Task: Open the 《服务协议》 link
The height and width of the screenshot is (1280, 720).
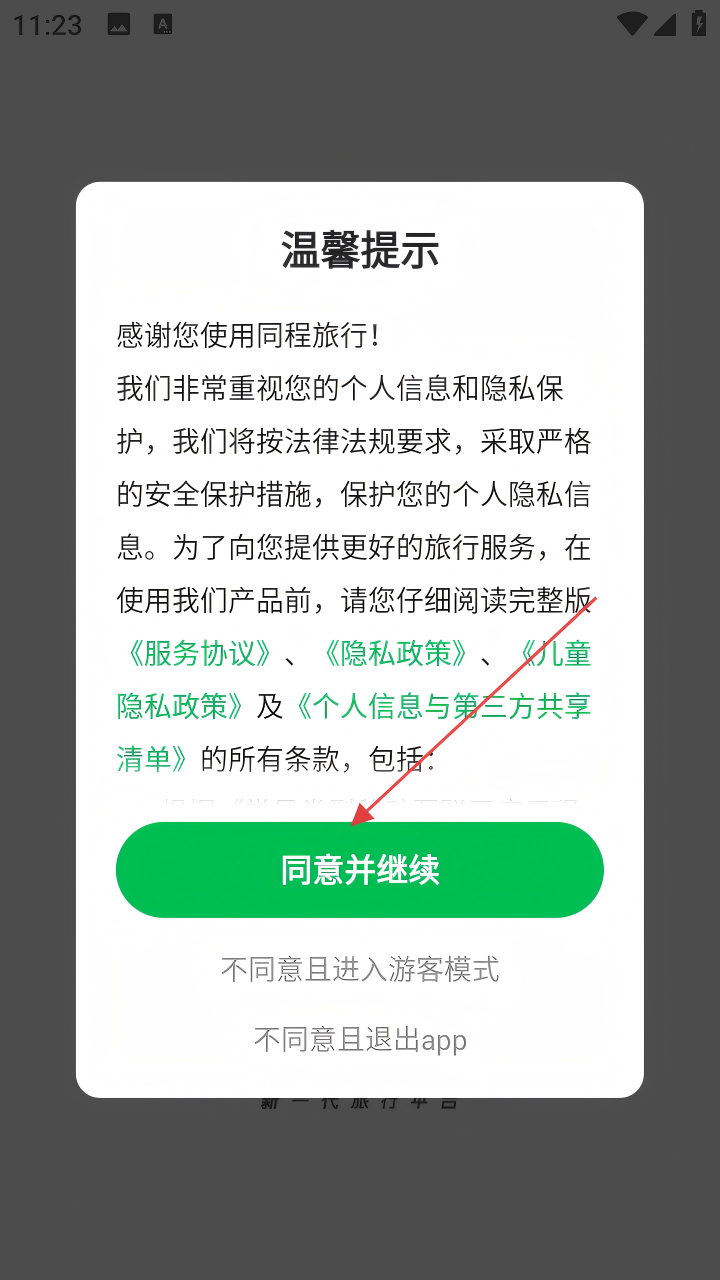Action: [195, 654]
